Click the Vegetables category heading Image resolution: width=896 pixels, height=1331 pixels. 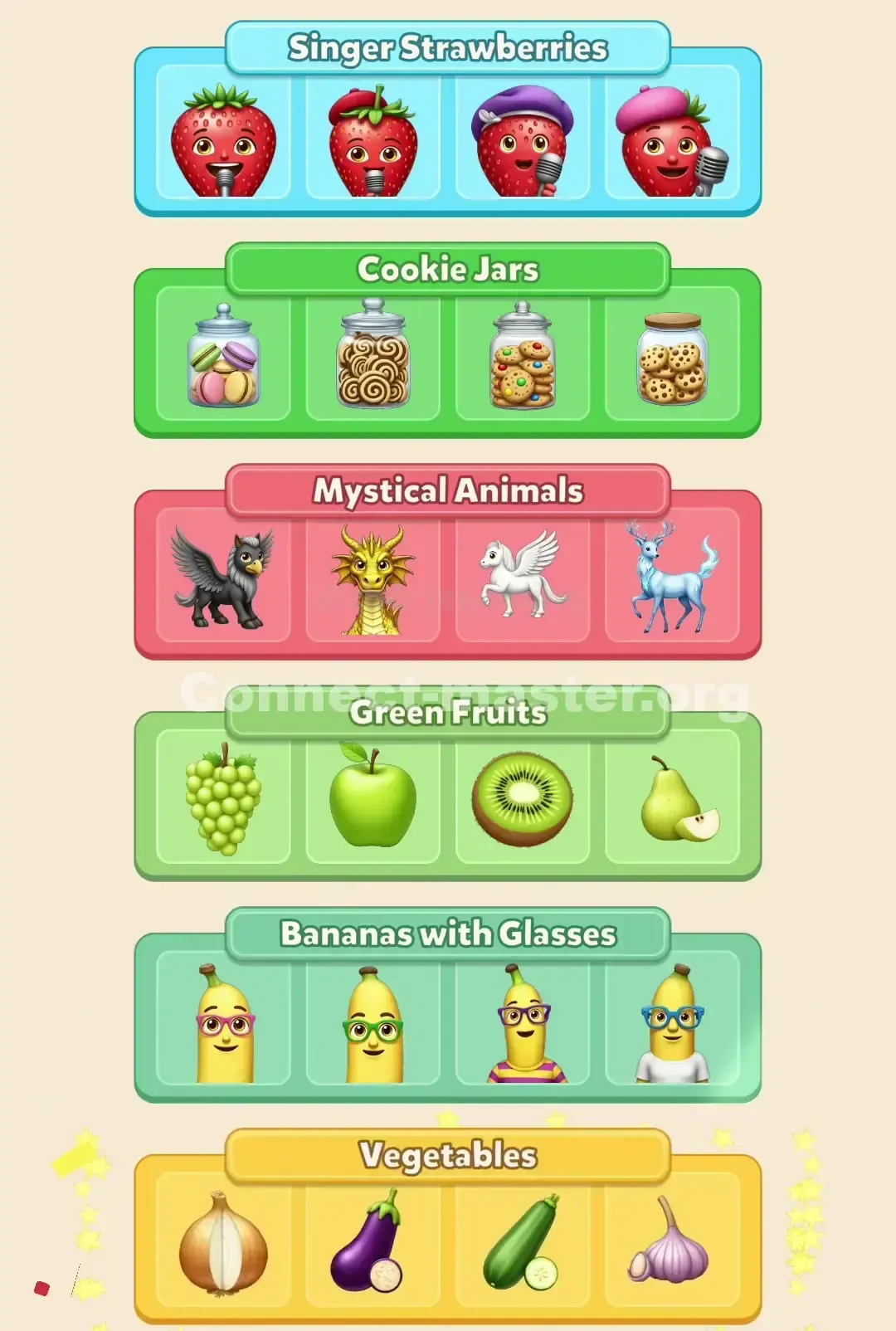point(448,1153)
